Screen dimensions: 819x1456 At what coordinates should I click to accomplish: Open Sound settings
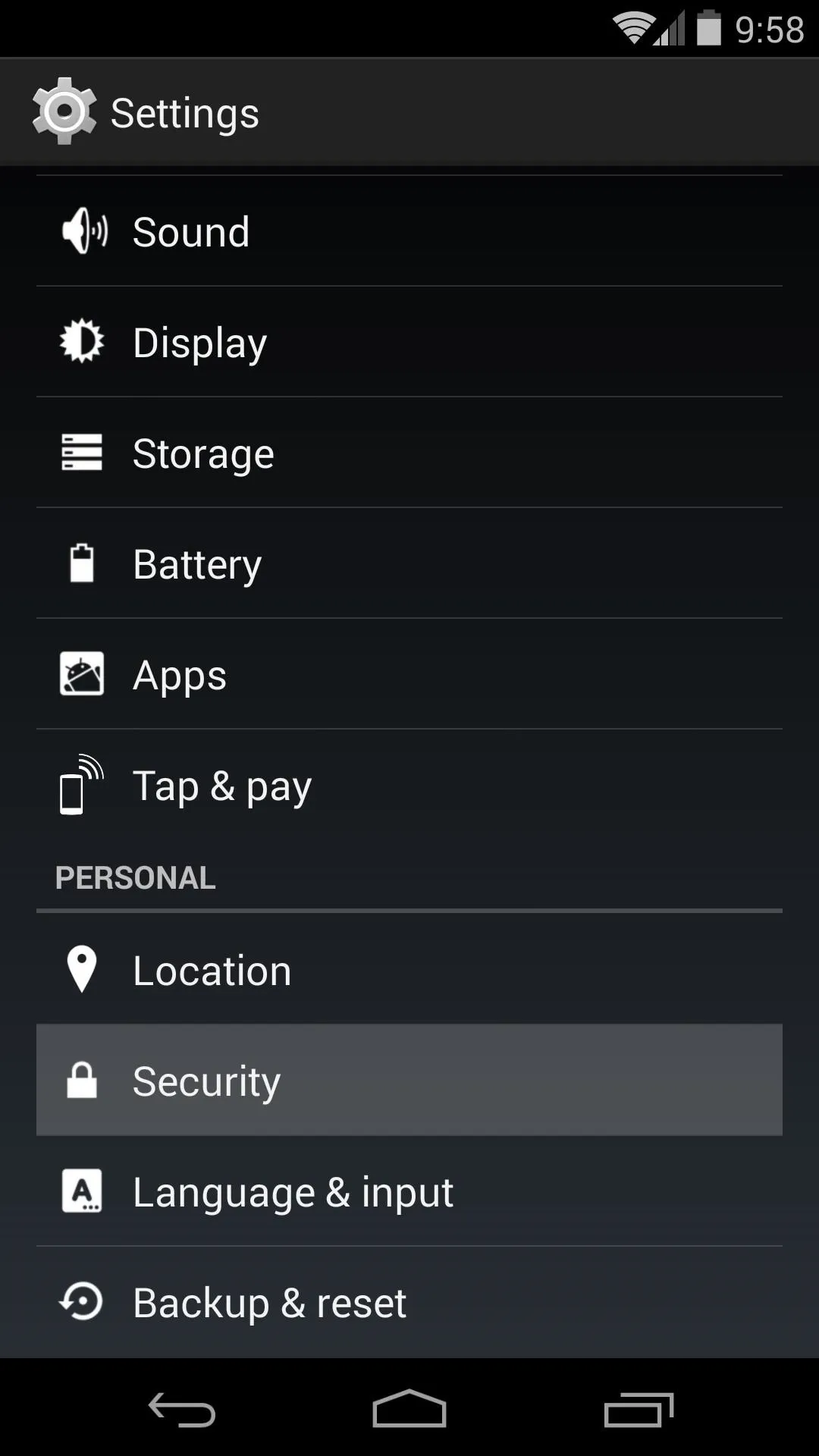tap(409, 231)
